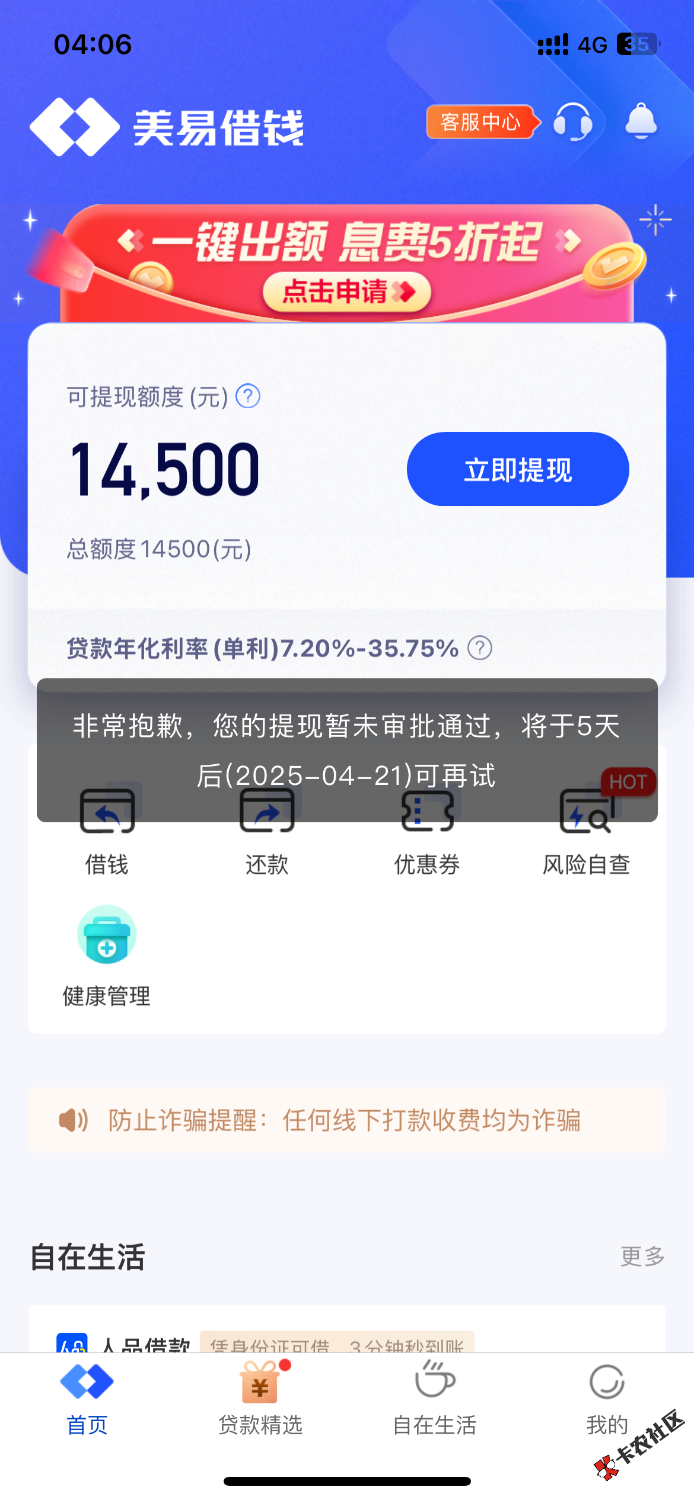Show help for 可提现额度 question mark
The height and width of the screenshot is (1500, 694).
[247, 397]
